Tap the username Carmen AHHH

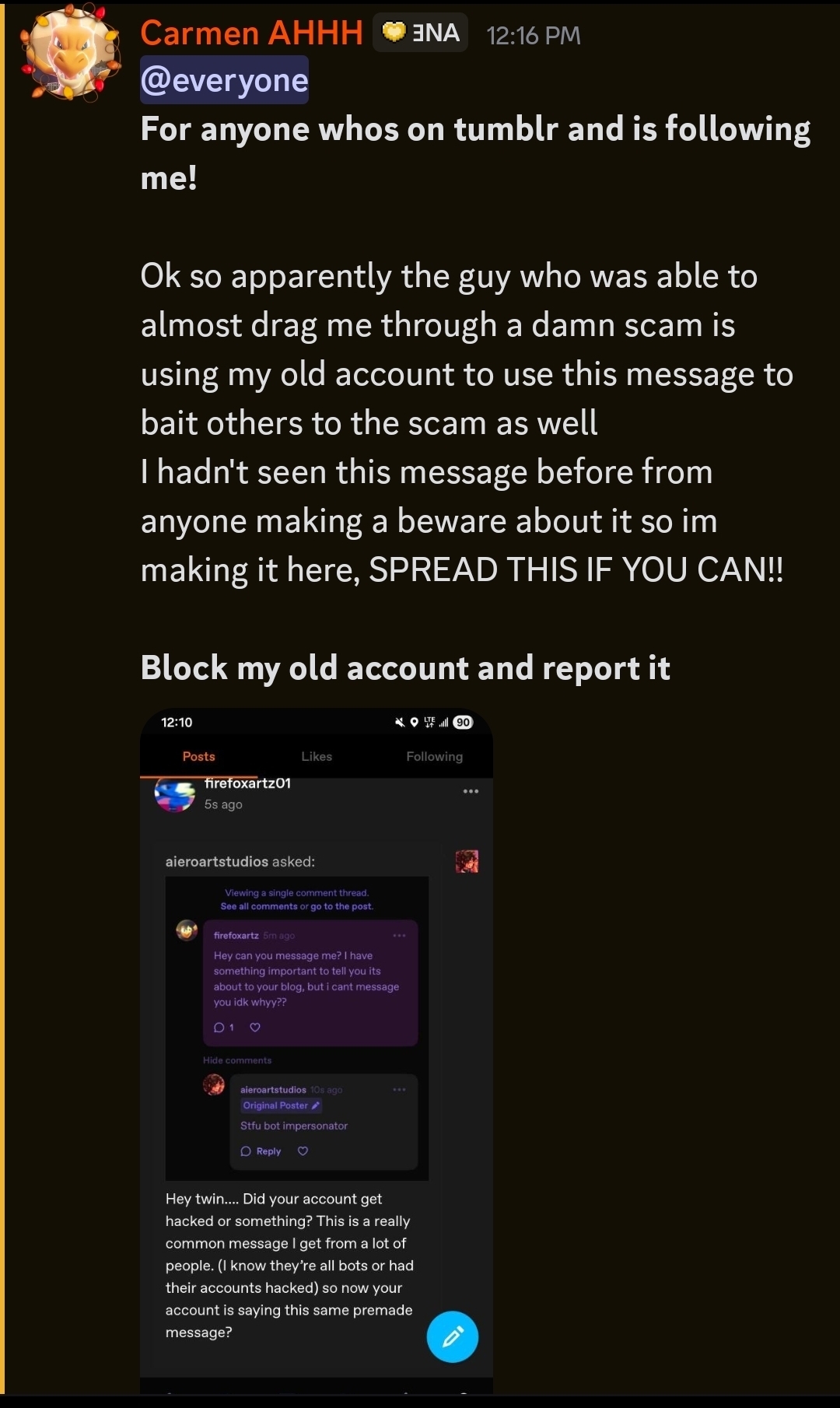click(x=251, y=33)
